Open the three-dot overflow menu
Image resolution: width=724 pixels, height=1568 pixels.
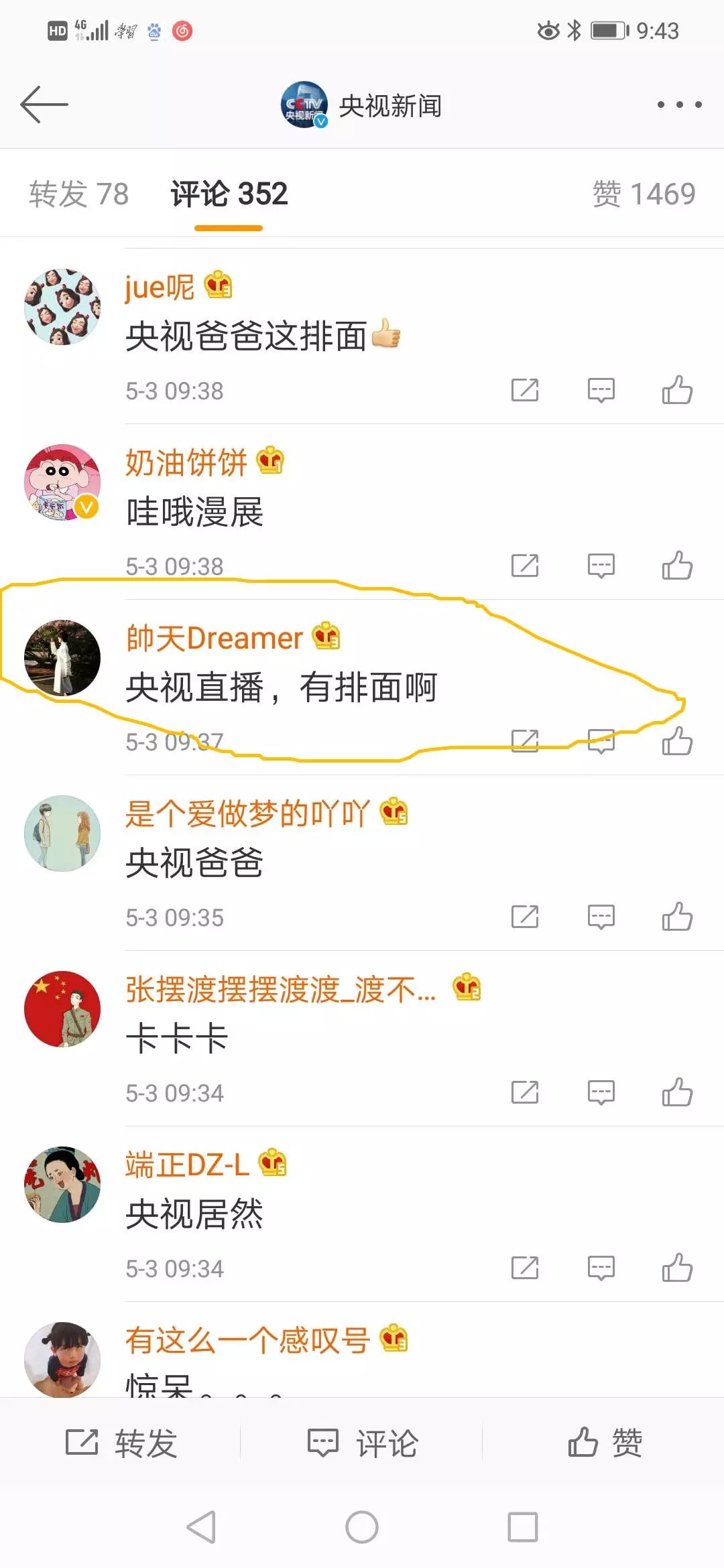pyautogui.click(x=679, y=105)
